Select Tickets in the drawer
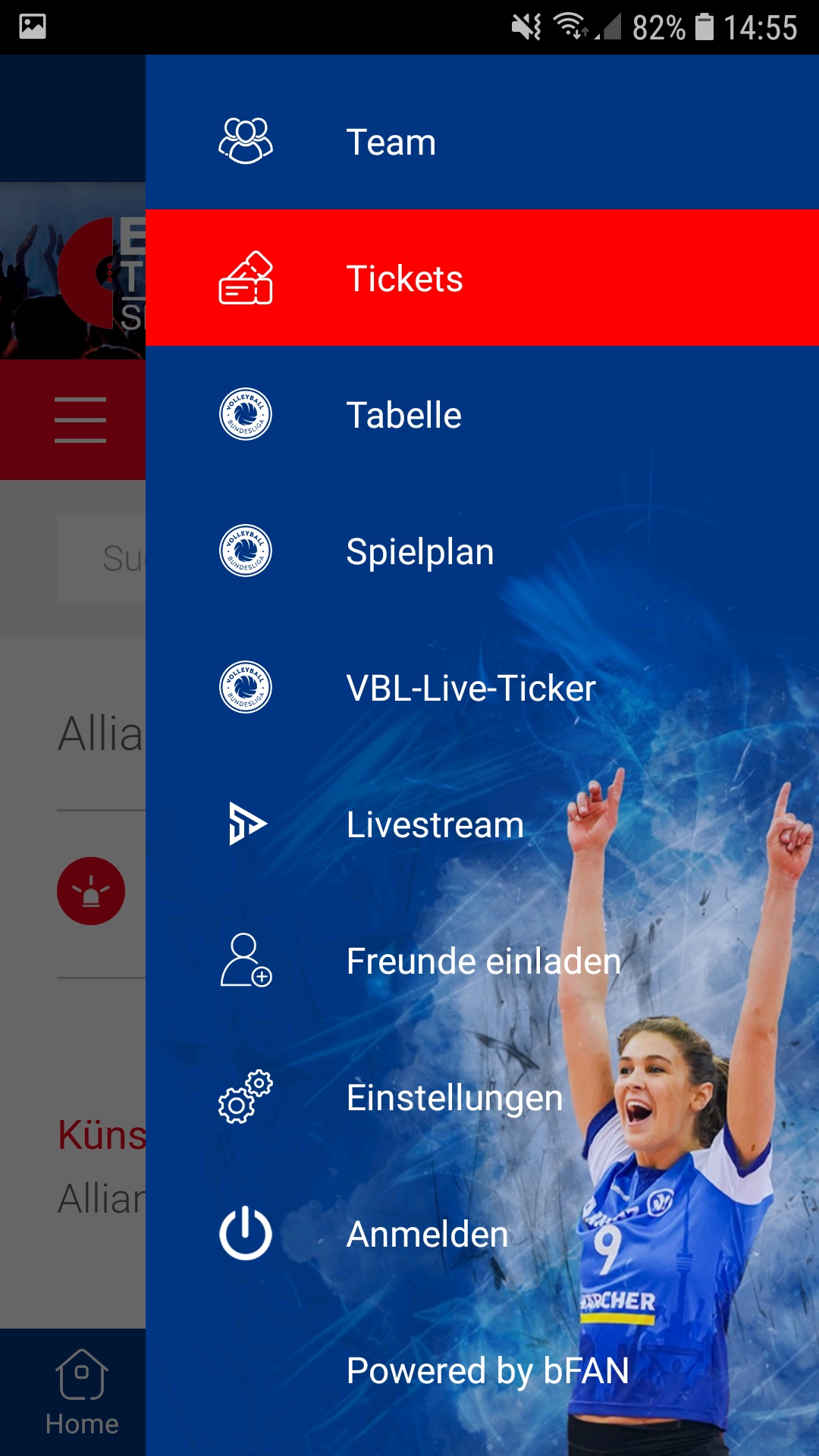Image resolution: width=819 pixels, height=1456 pixels. [x=482, y=278]
